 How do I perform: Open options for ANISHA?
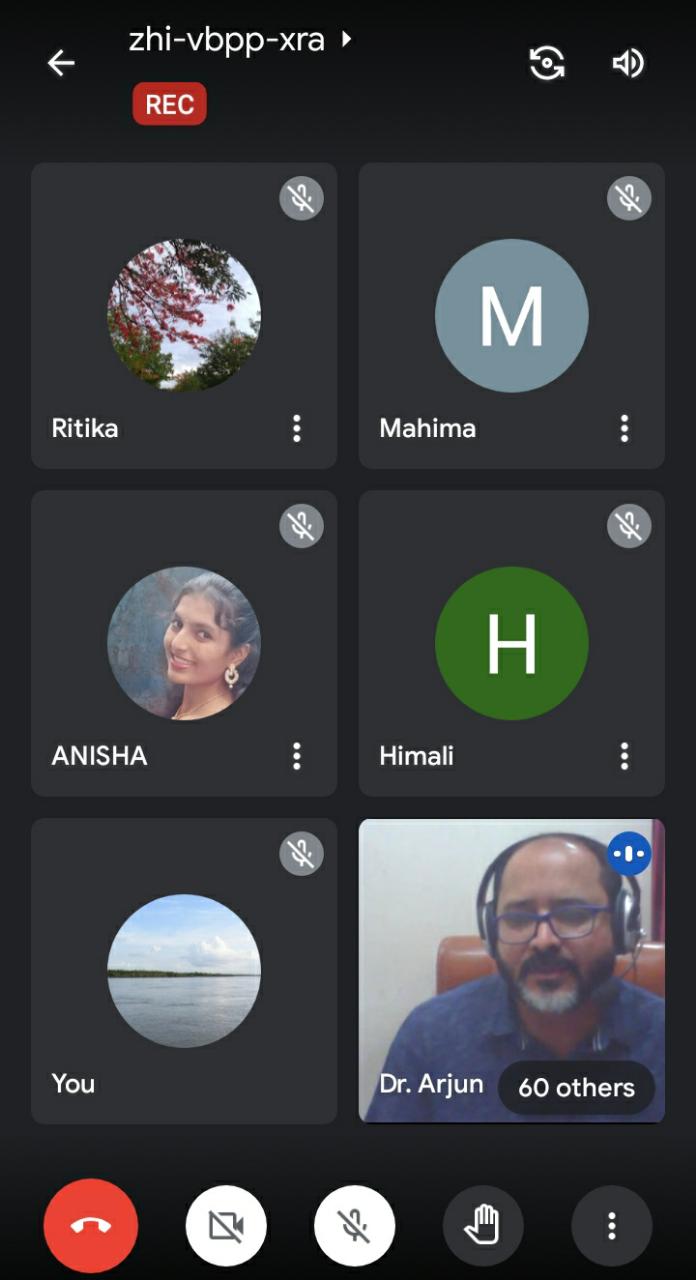pos(297,756)
